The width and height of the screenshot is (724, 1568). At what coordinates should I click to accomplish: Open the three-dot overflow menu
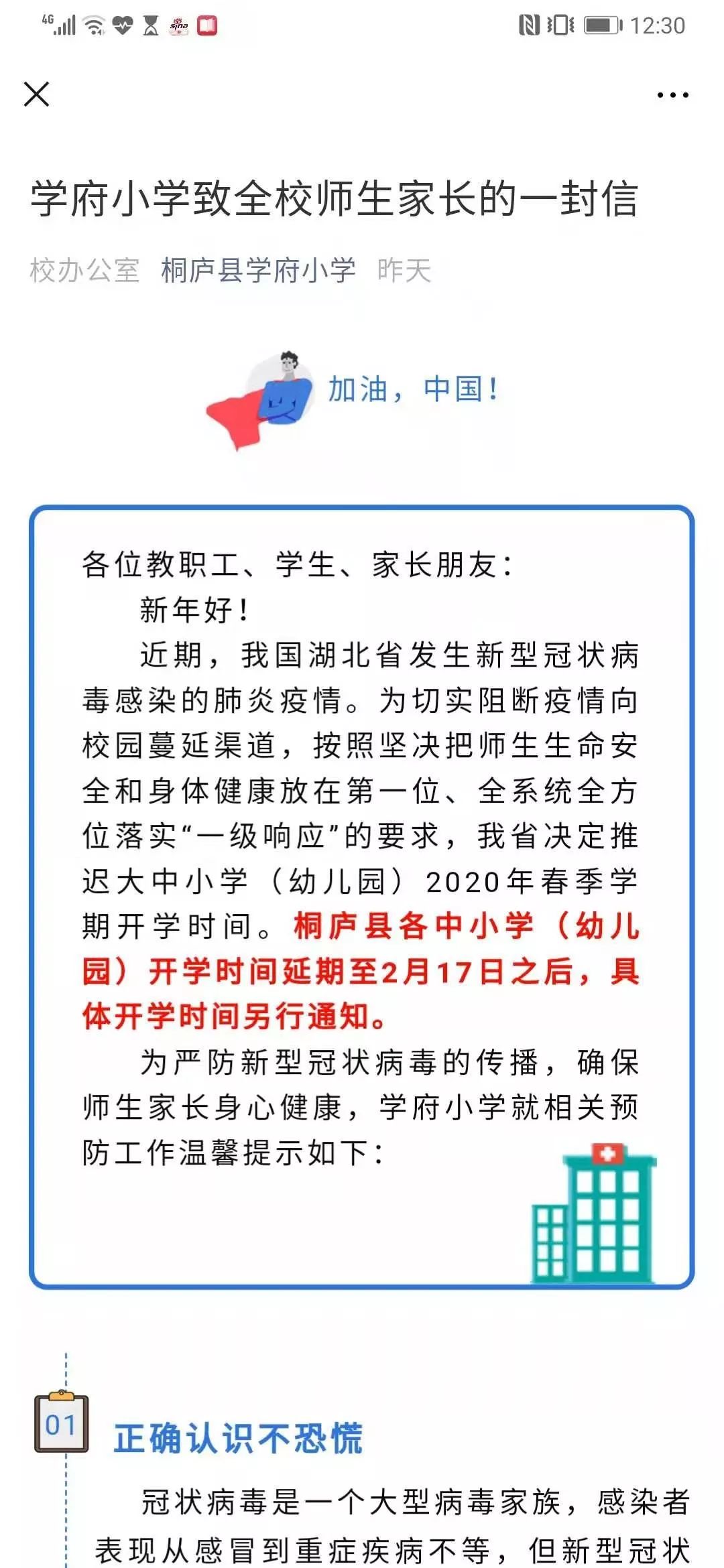tap(672, 95)
